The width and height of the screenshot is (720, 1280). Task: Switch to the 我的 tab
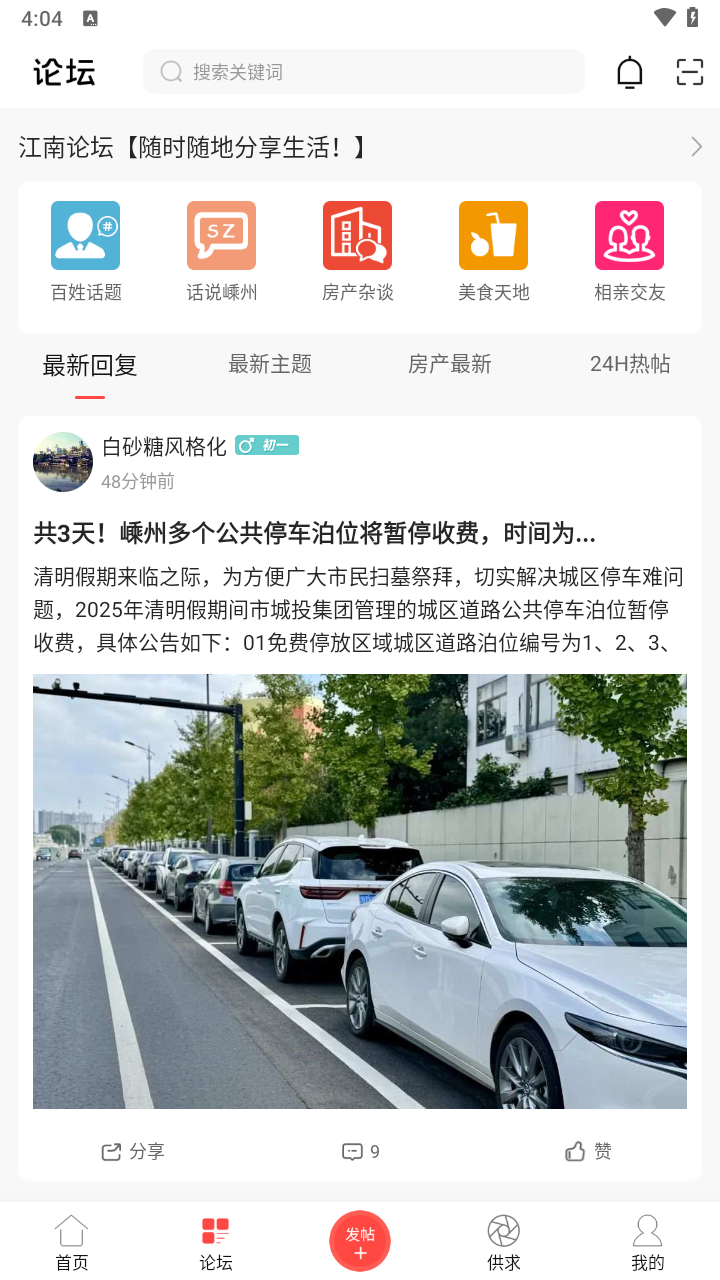(x=648, y=1243)
